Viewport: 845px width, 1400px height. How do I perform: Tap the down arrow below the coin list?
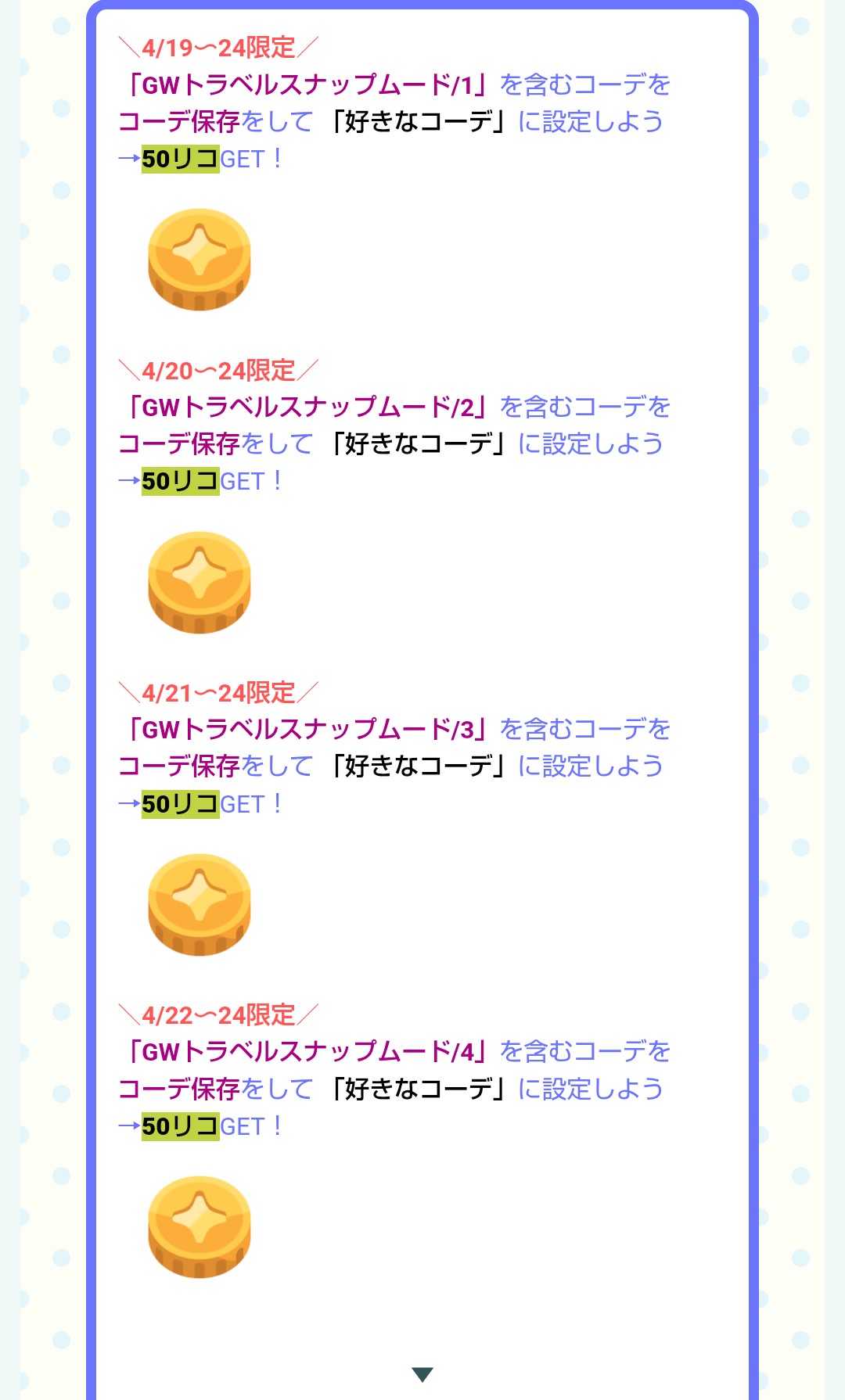pyautogui.click(x=422, y=1374)
